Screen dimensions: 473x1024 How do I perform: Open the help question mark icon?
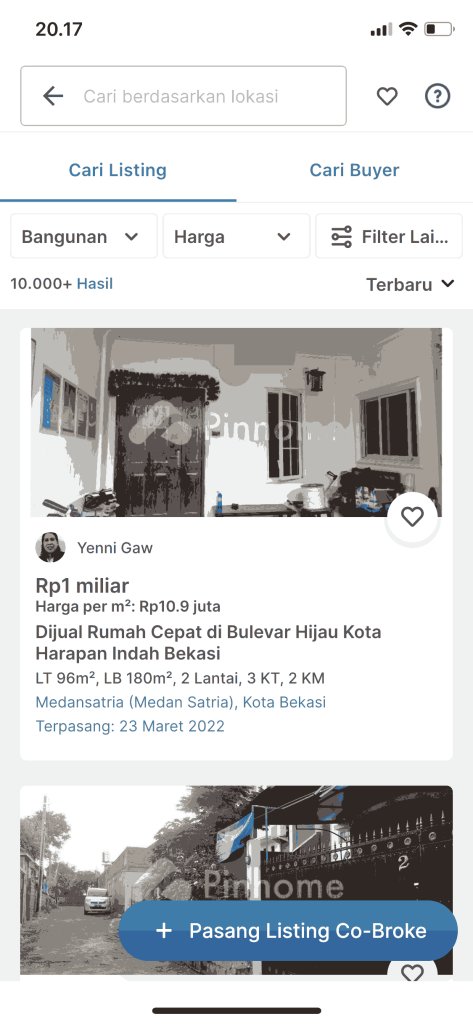pos(438,97)
